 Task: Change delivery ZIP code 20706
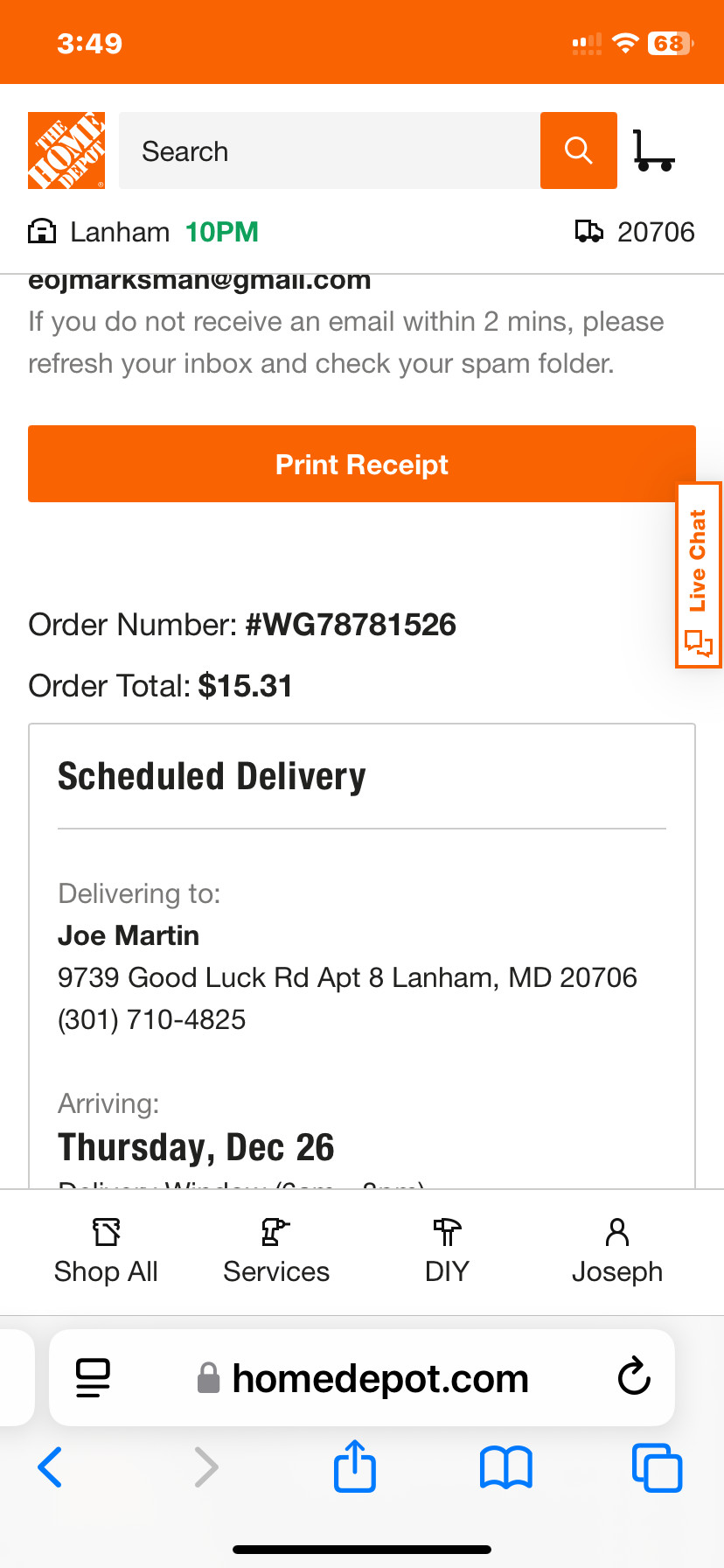click(x=635, y=232)
